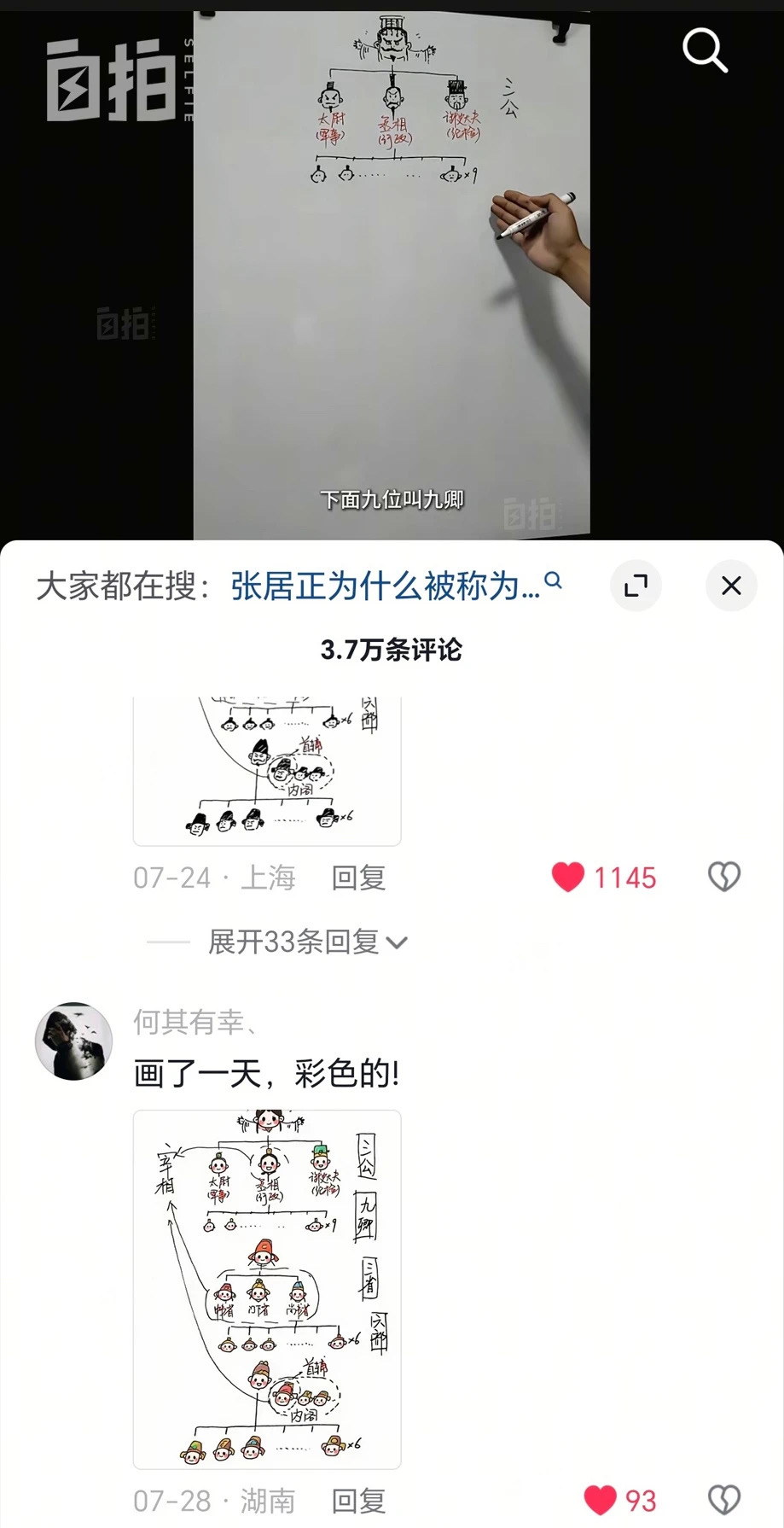Like the comment with 1145 likes

pos(568,878)
